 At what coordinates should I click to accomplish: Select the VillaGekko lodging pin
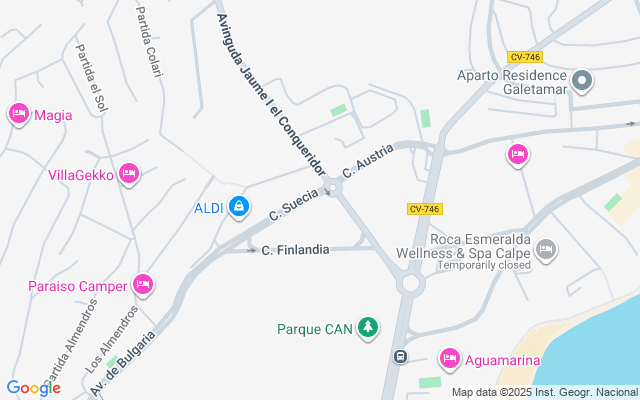point(128,175)
